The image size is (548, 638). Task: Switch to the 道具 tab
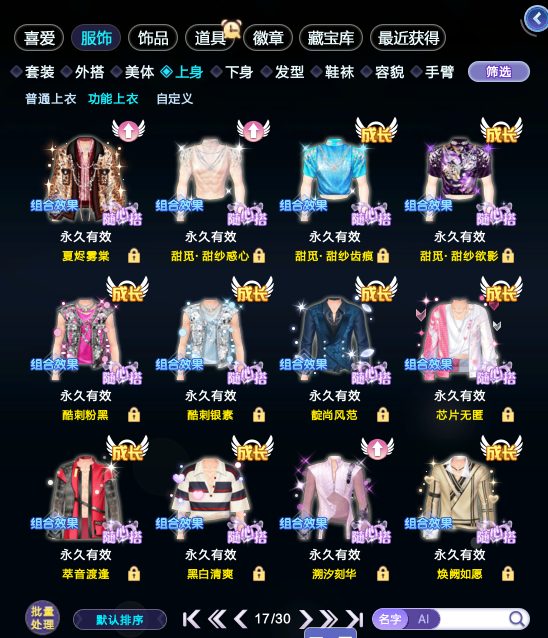(x=210, y=38)
